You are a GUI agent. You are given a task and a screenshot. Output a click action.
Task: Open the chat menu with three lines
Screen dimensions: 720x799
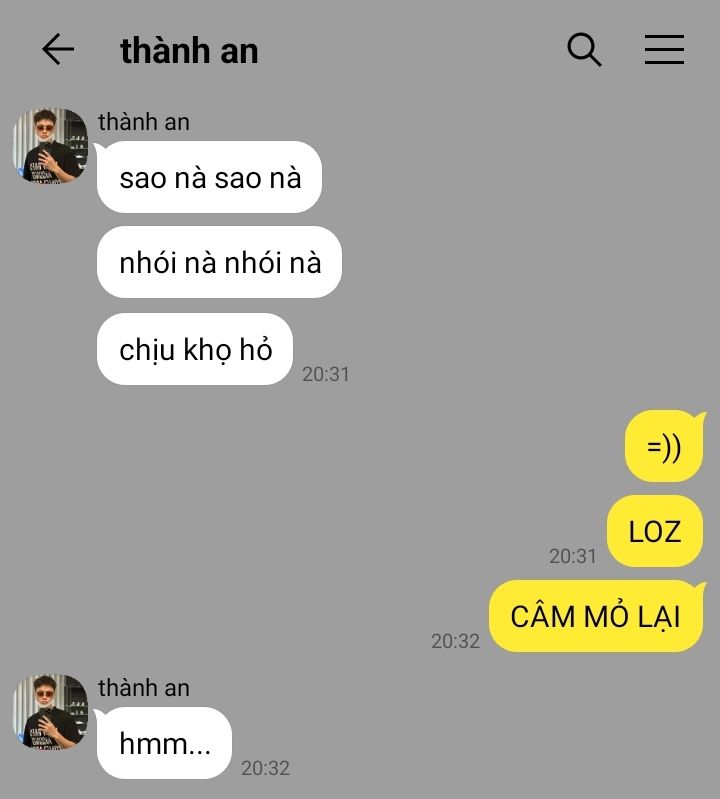[664, 49]
